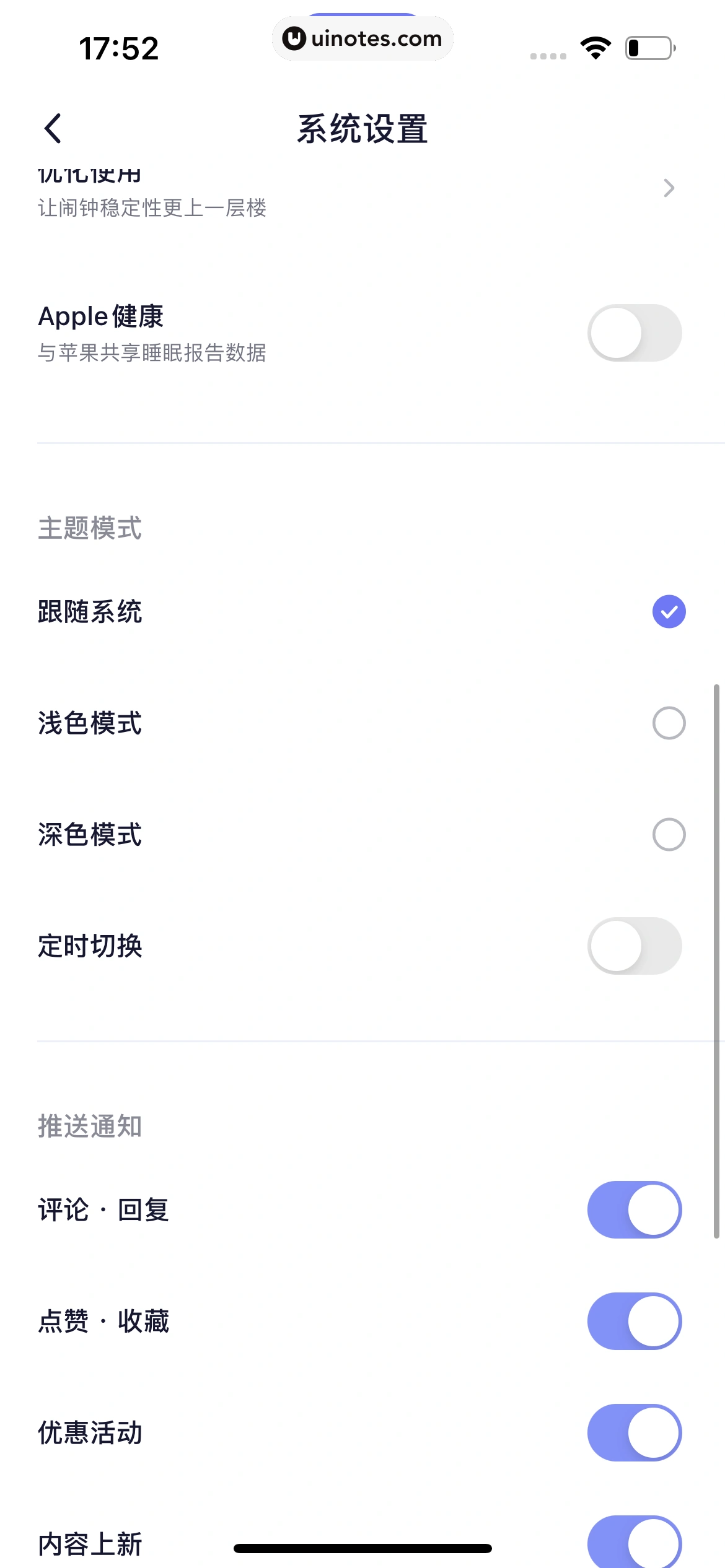Click the uinotes.com capsule at top
Image resolution: width=725 pixels, height=1568 pixels.
coord(362,38)
